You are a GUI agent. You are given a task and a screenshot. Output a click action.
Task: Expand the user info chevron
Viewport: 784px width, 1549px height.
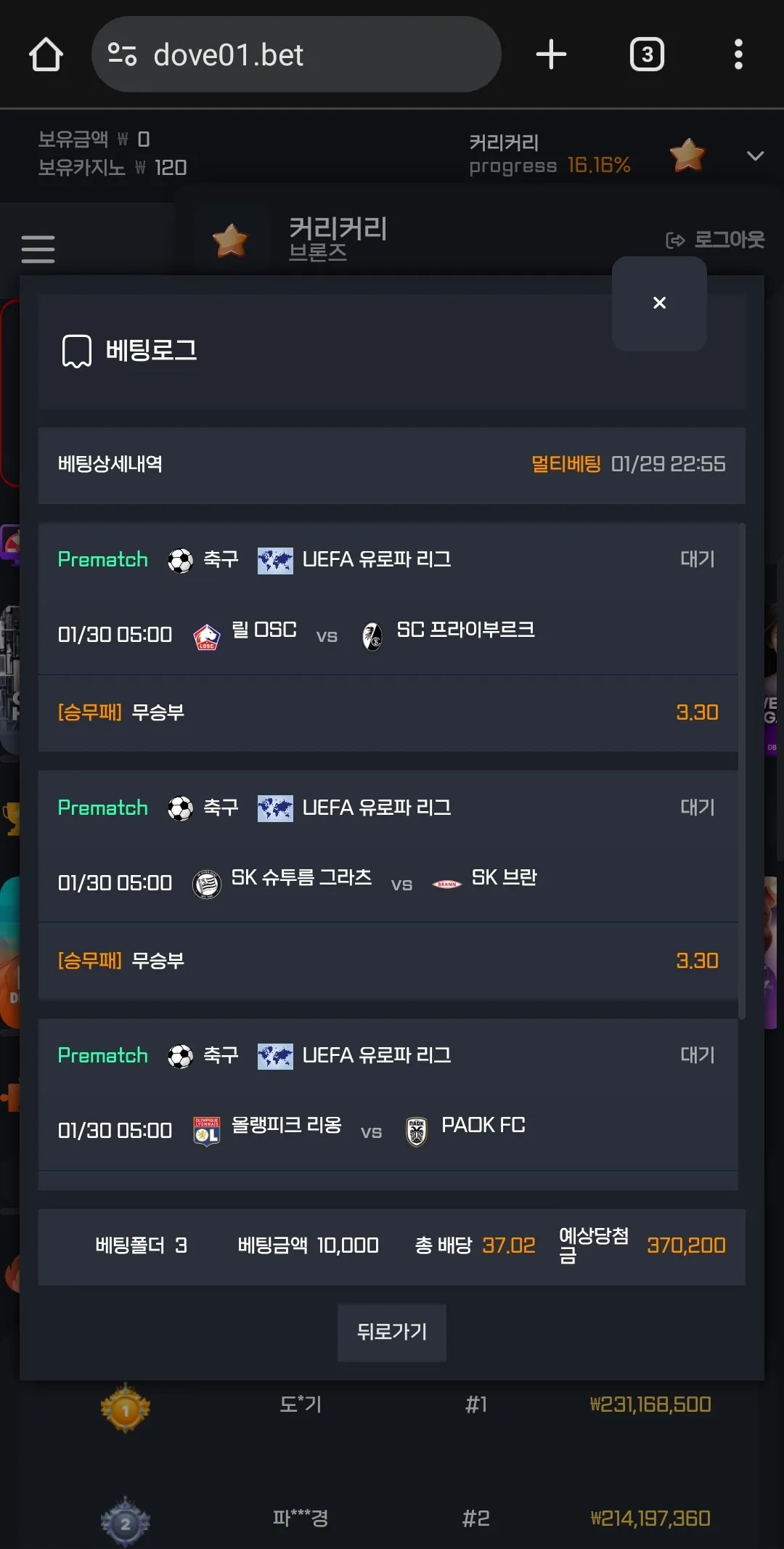[755, 155]
